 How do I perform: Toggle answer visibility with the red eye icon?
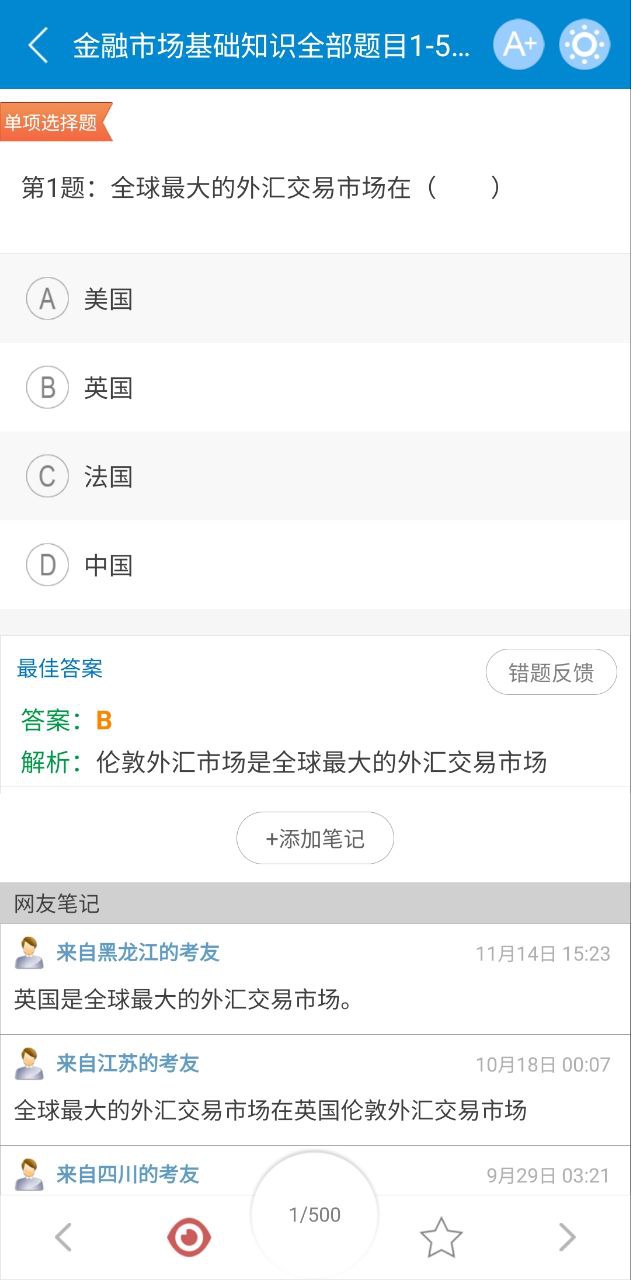click(x=189, y=1238)
